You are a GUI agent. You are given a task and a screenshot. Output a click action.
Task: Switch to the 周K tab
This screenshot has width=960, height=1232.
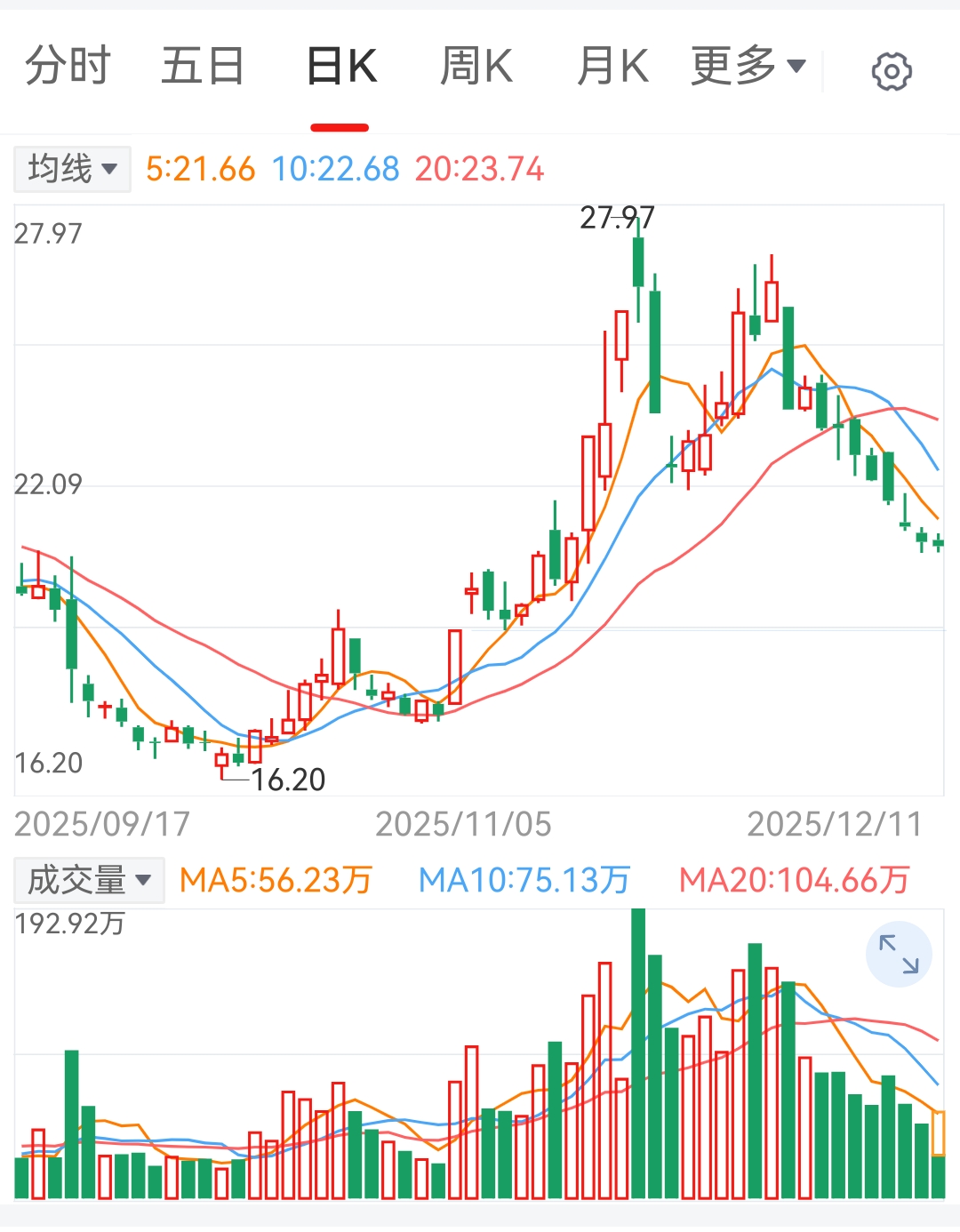pyautogui.click(x=476, y=67)
